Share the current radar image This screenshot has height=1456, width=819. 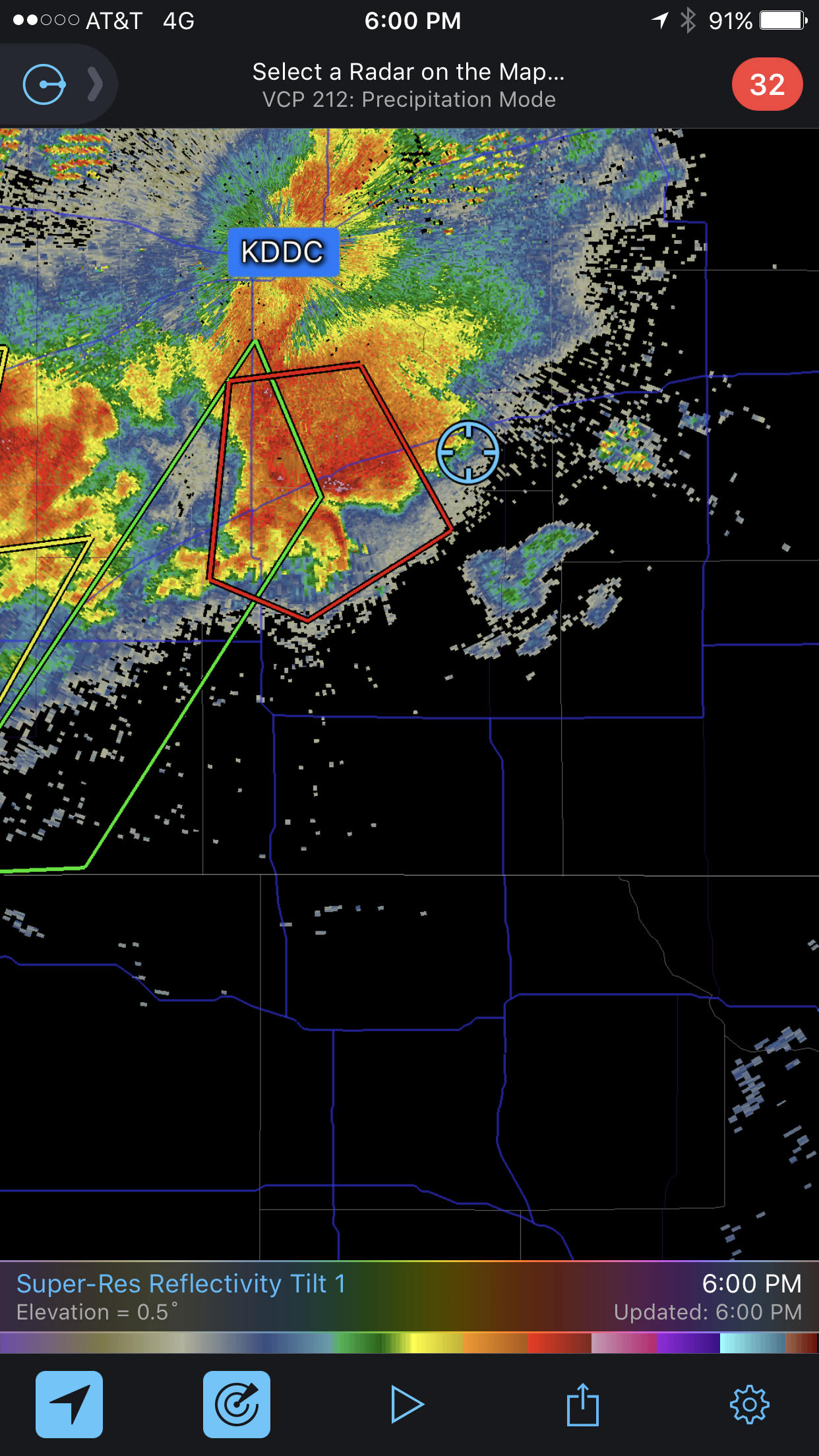(x=583, y=1404)
